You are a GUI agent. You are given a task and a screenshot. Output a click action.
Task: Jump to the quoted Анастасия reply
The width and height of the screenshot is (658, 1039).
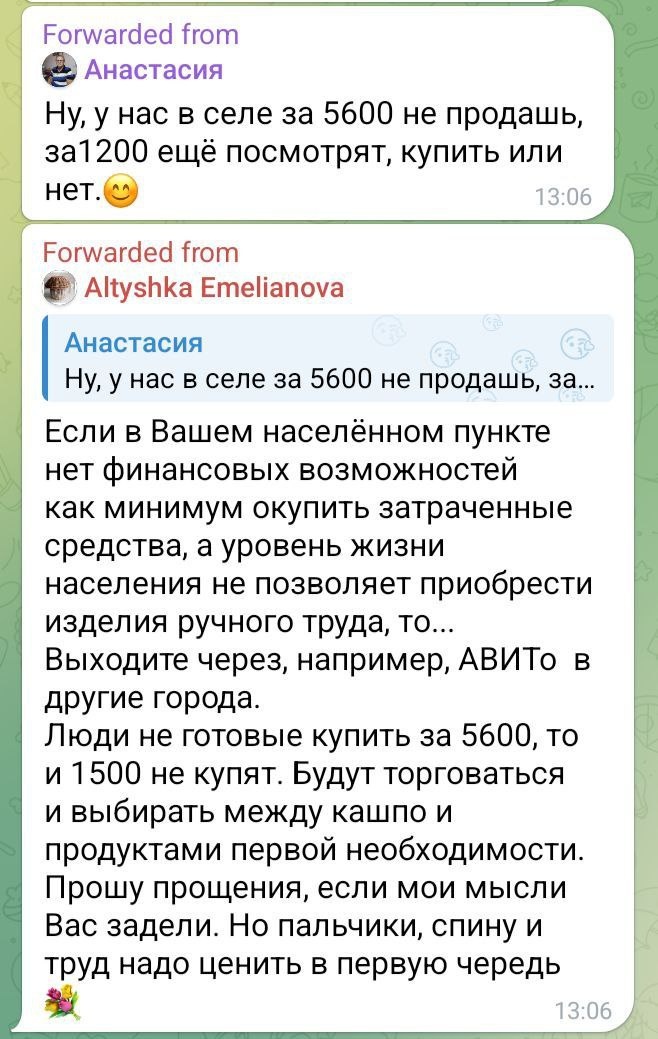point(328,358)
